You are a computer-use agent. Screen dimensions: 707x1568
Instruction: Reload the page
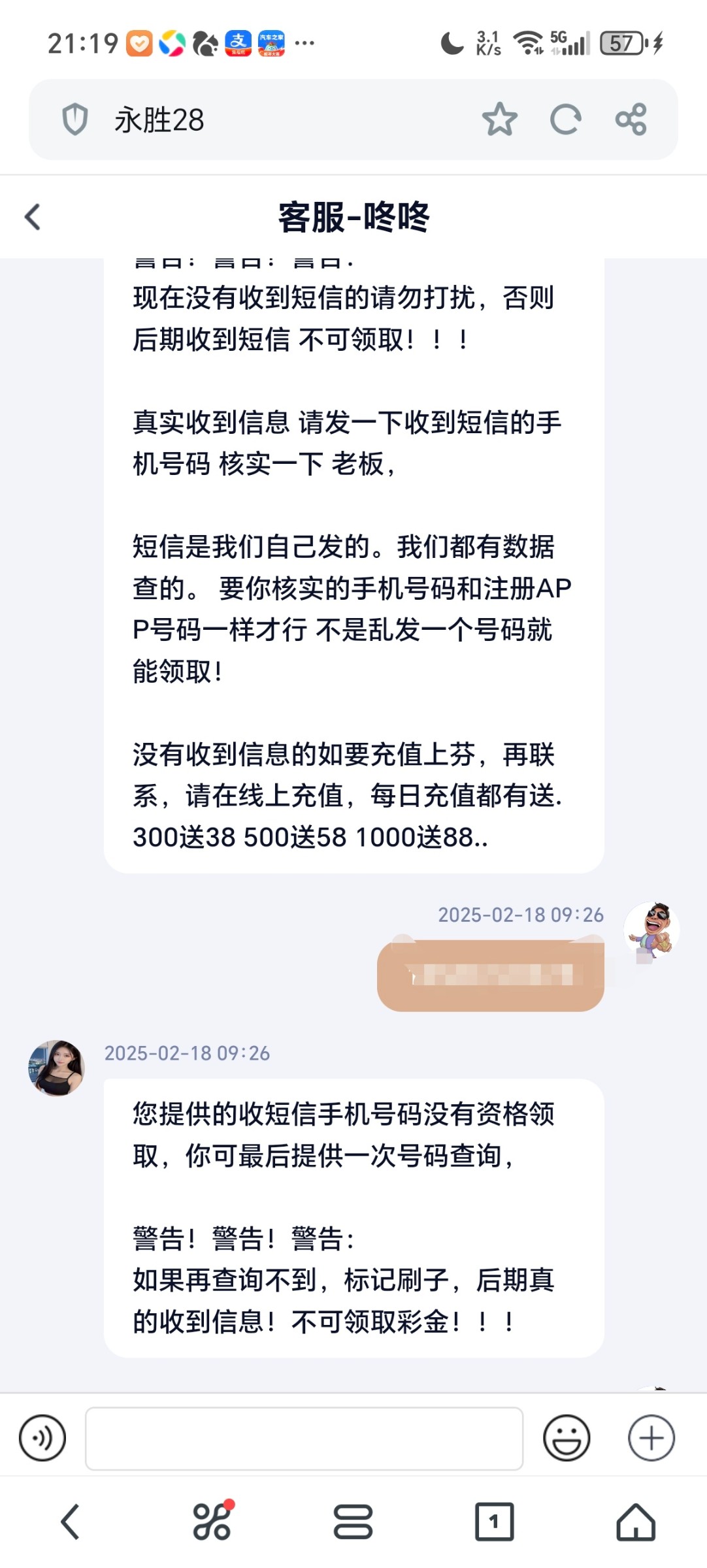pos(565,120)
